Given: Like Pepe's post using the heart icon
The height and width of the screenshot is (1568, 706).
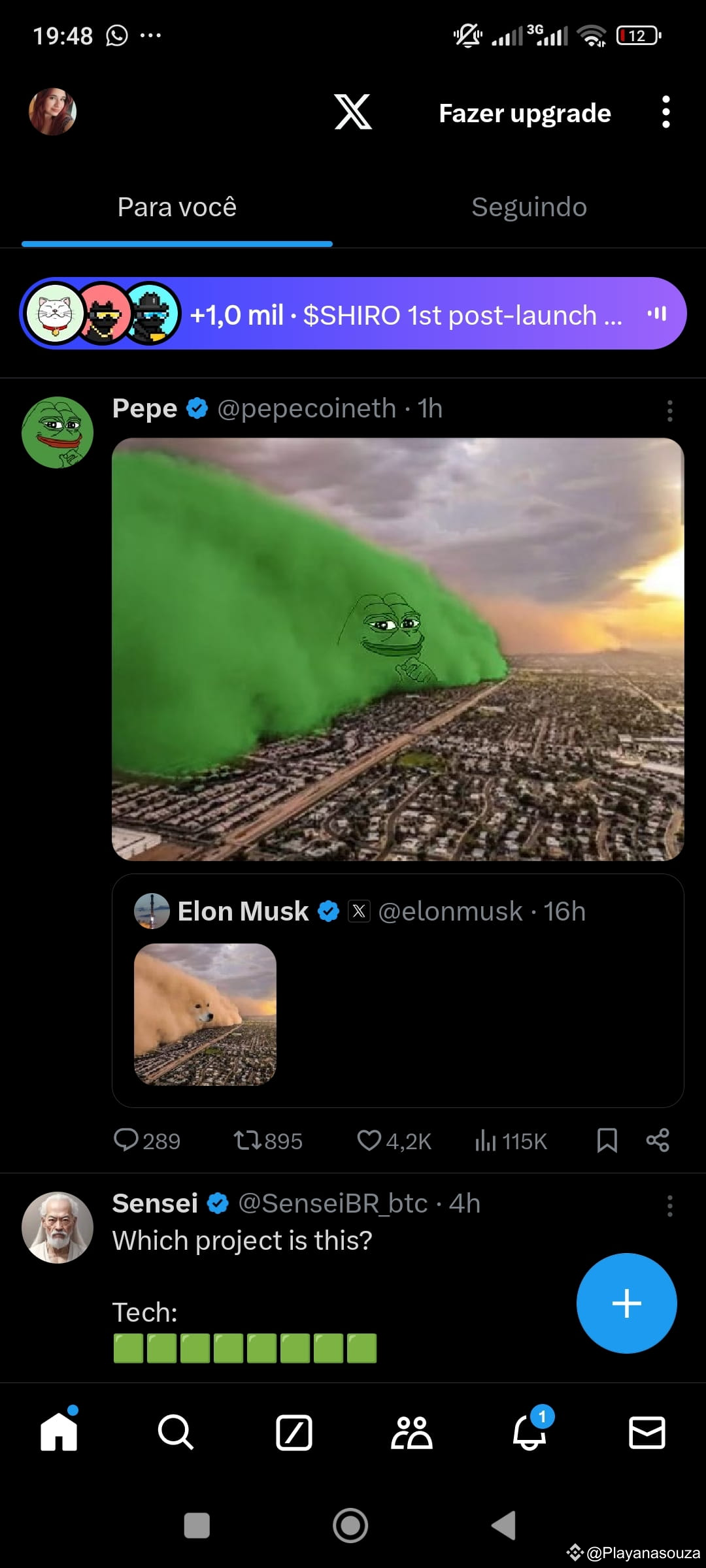Looking at the screenshot, I should click(370, 1141).
